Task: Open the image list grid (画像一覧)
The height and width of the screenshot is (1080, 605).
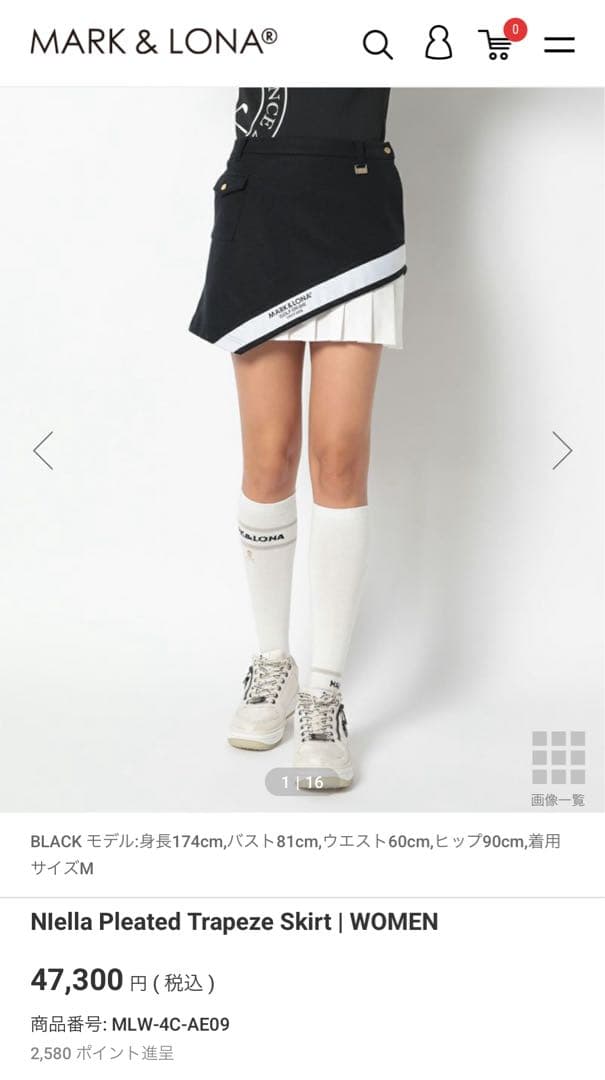Action: (558, 768)
